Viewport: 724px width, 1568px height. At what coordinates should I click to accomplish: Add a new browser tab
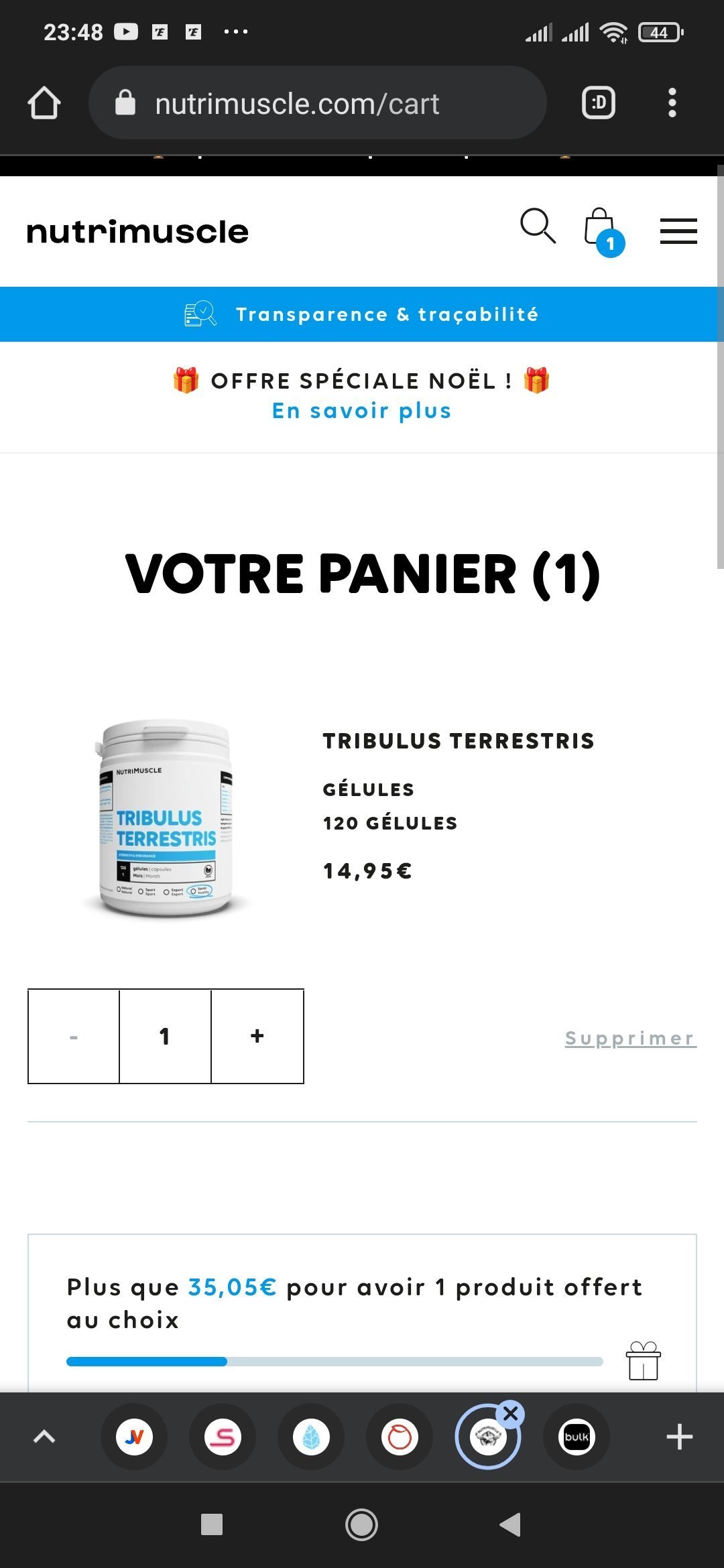click(x=679, y=1437)
